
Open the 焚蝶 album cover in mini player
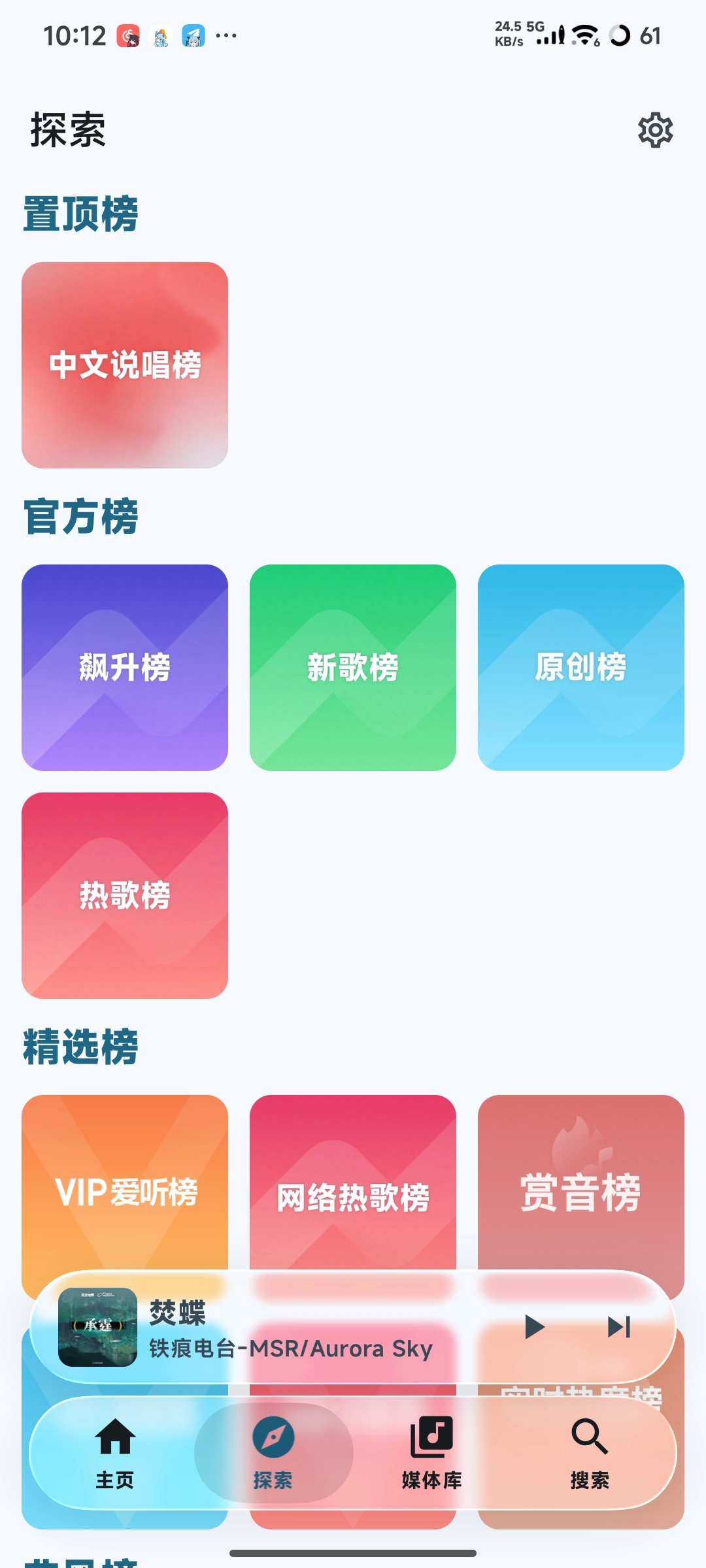point(97,1327)
